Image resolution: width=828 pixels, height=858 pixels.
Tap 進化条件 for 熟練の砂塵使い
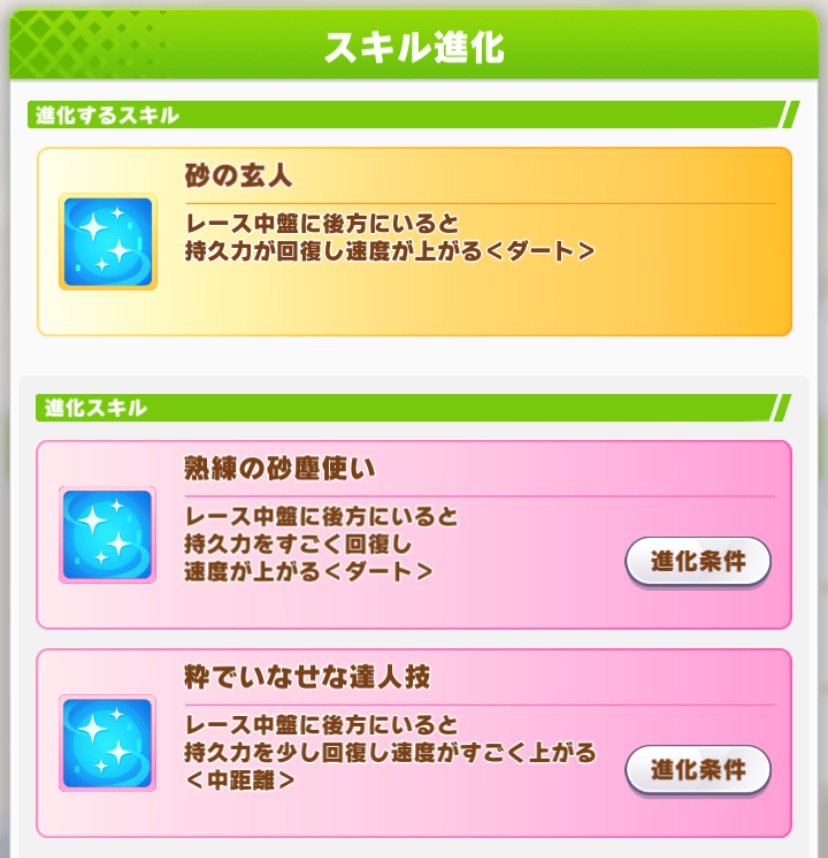(698, 561)
